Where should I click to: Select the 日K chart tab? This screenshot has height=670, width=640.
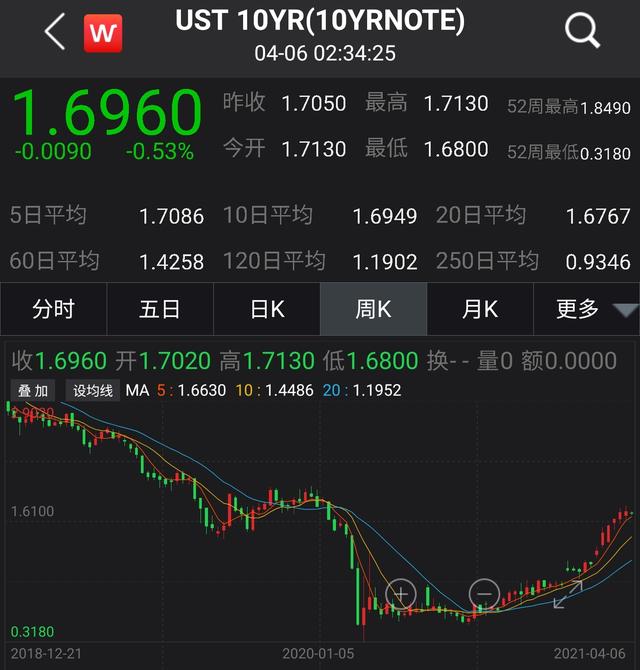pos(267,310)
